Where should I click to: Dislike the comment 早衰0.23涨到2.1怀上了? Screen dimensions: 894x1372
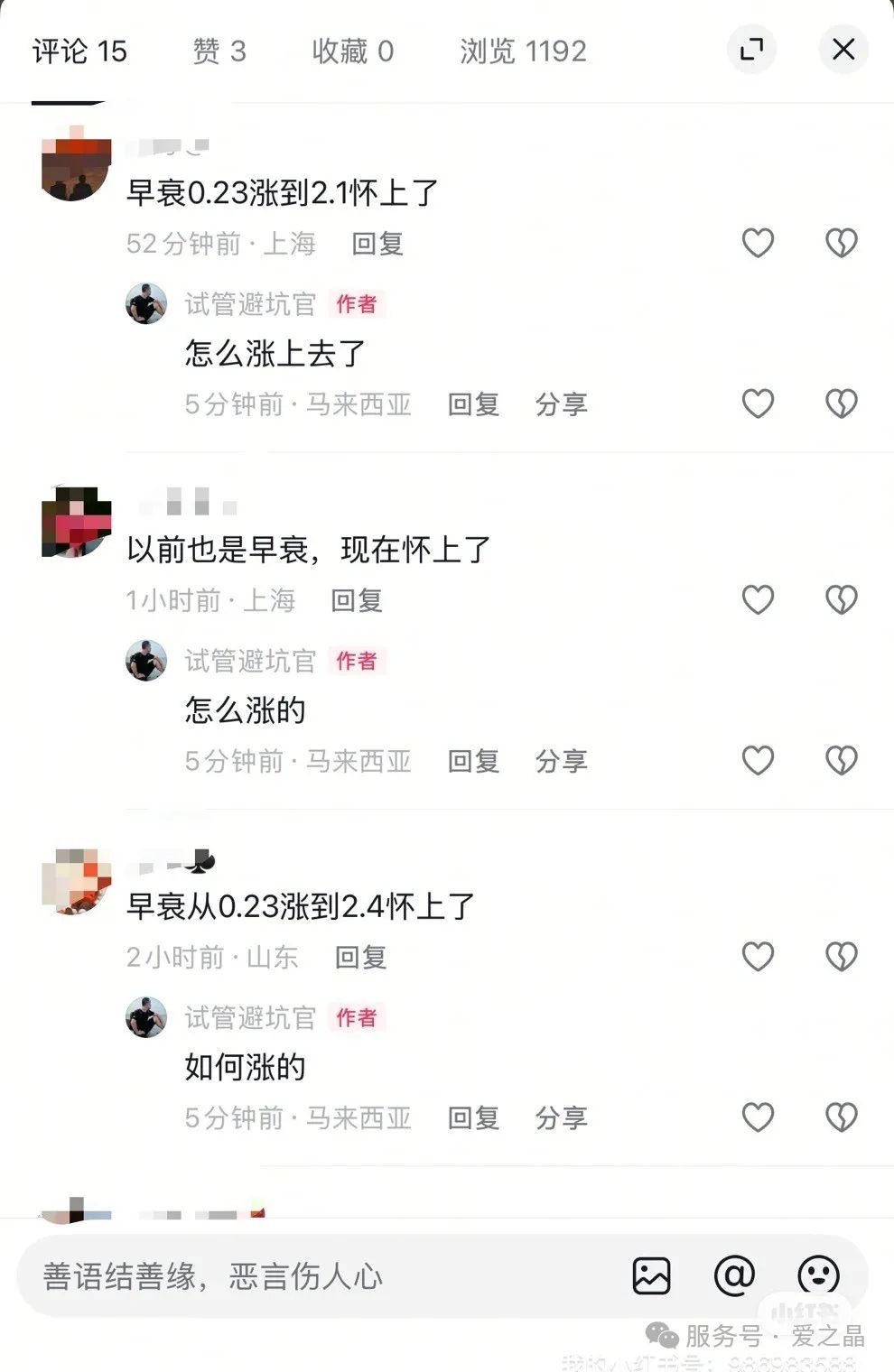pyautogui.click(x=841, y=243)
